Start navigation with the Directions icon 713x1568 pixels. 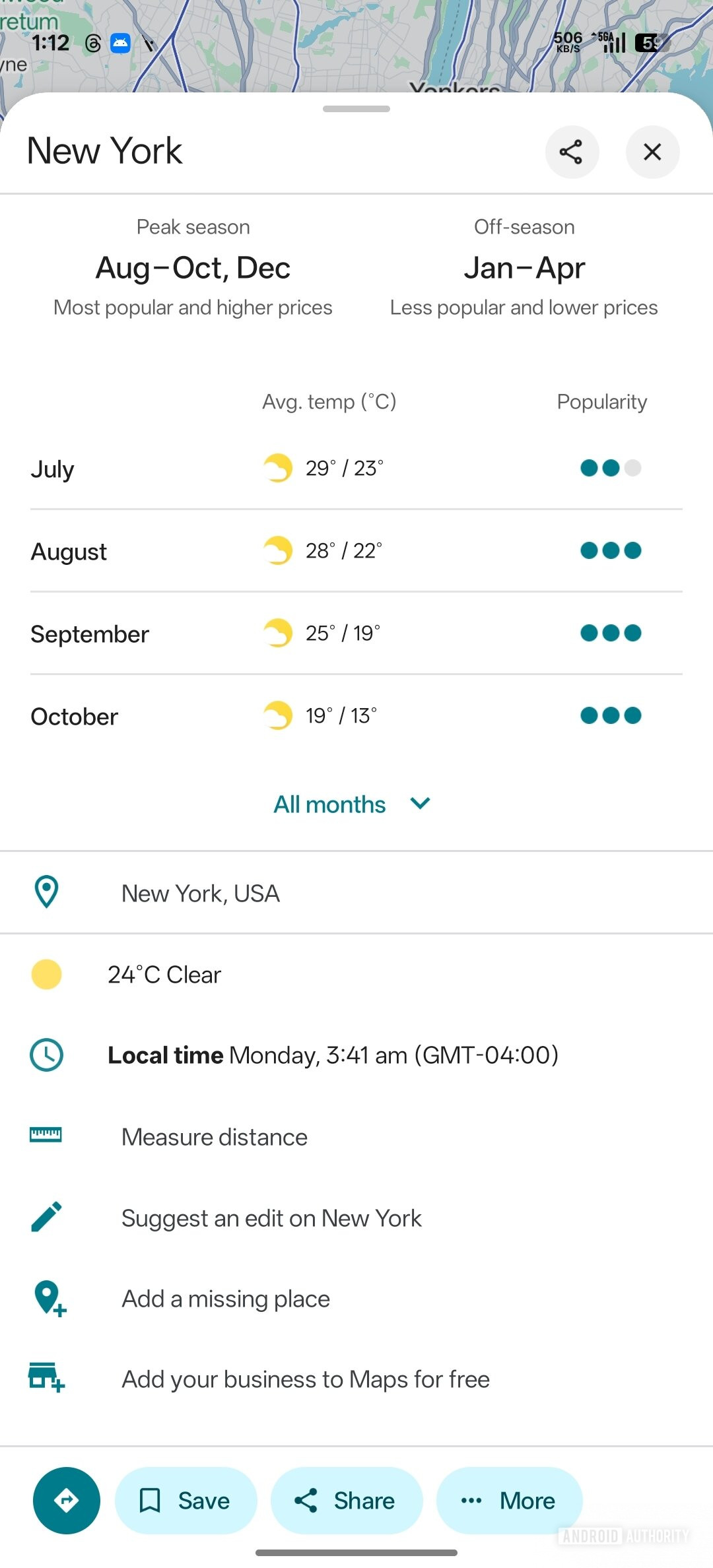[x=66, y=1500]
